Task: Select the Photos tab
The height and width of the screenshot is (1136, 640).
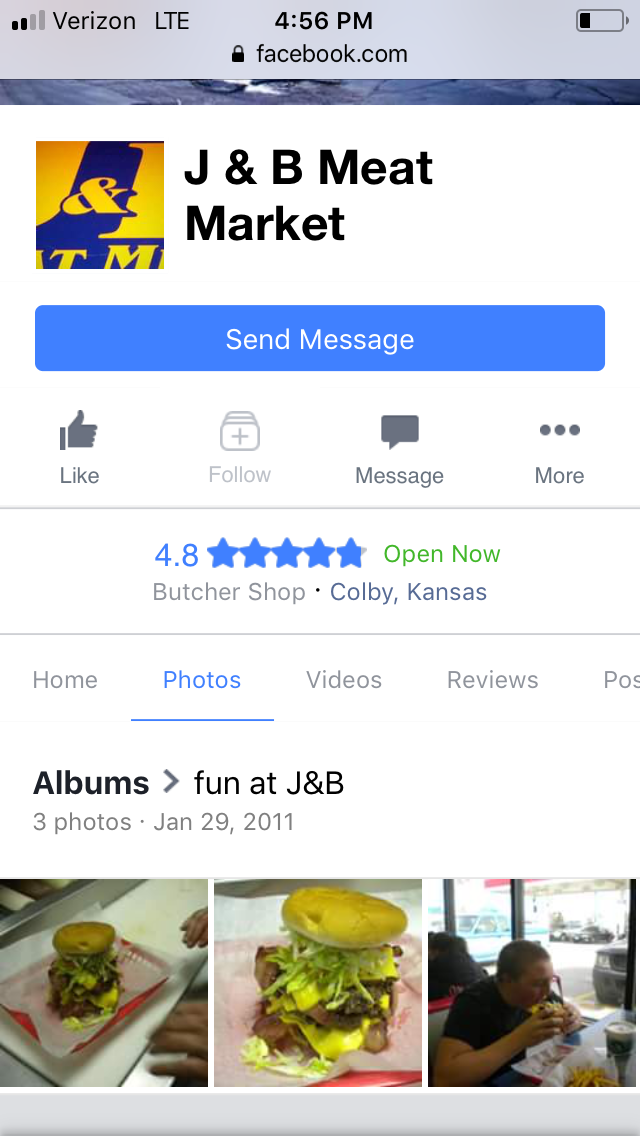Action: [x=202, y=680]
